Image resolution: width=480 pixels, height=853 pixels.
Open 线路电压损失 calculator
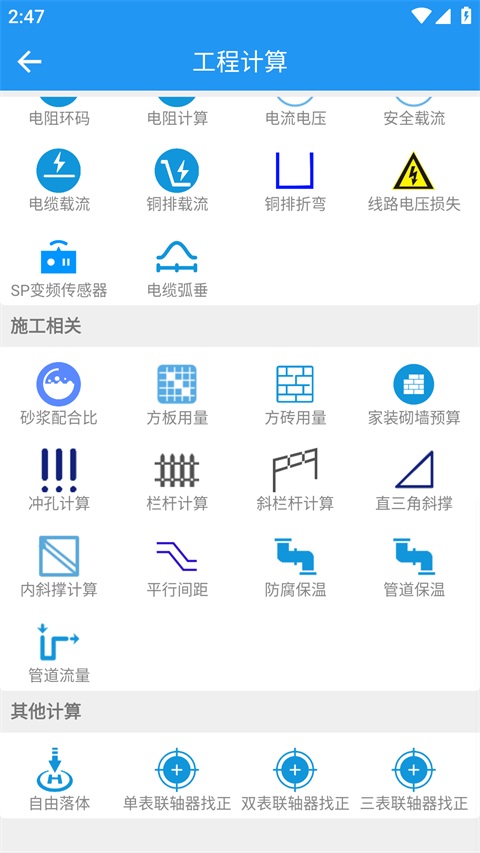pos(414,181)
